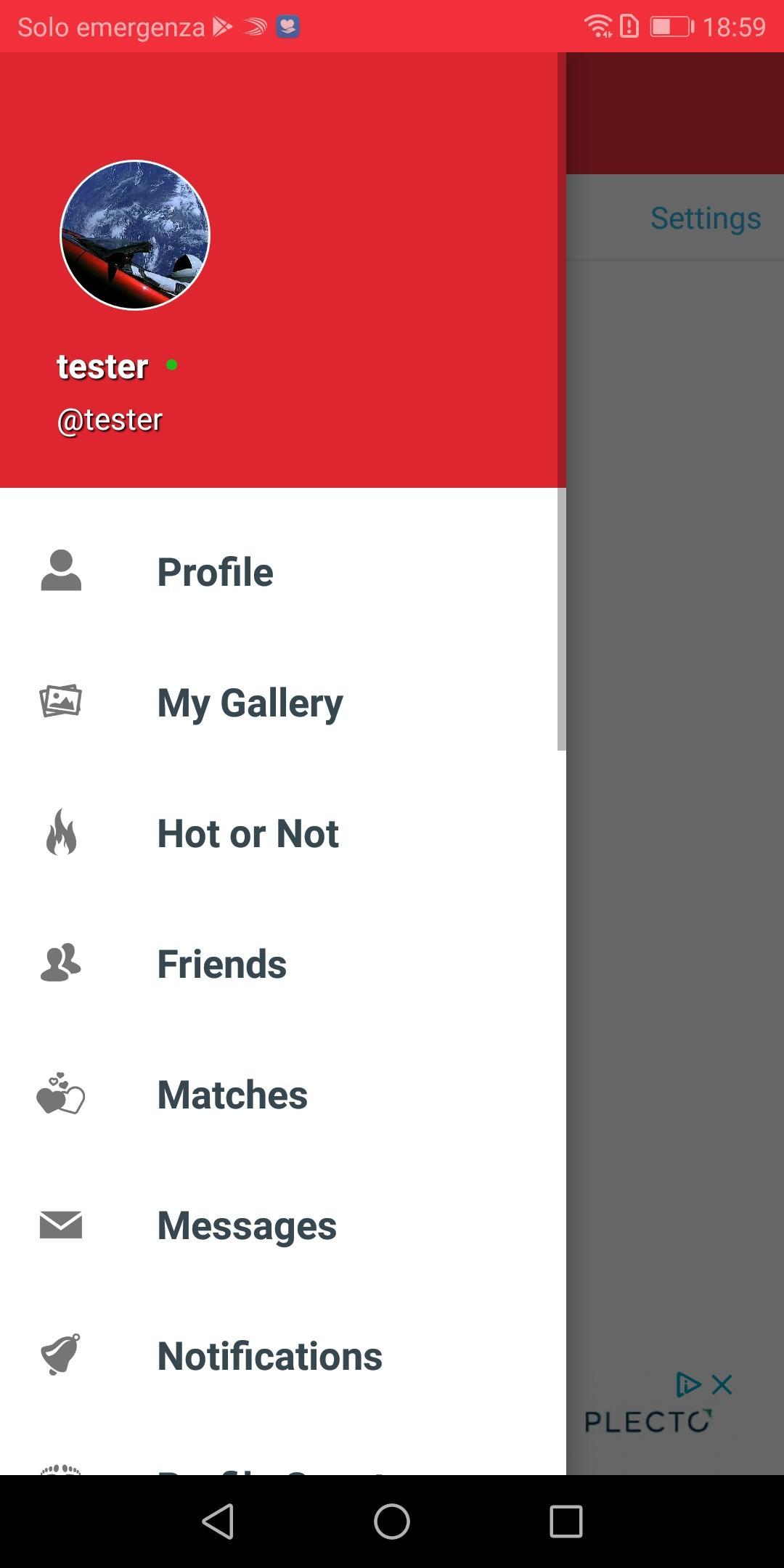Click the tester username
Viewport: 784px width, 1568px height.
tap(102, 366)
